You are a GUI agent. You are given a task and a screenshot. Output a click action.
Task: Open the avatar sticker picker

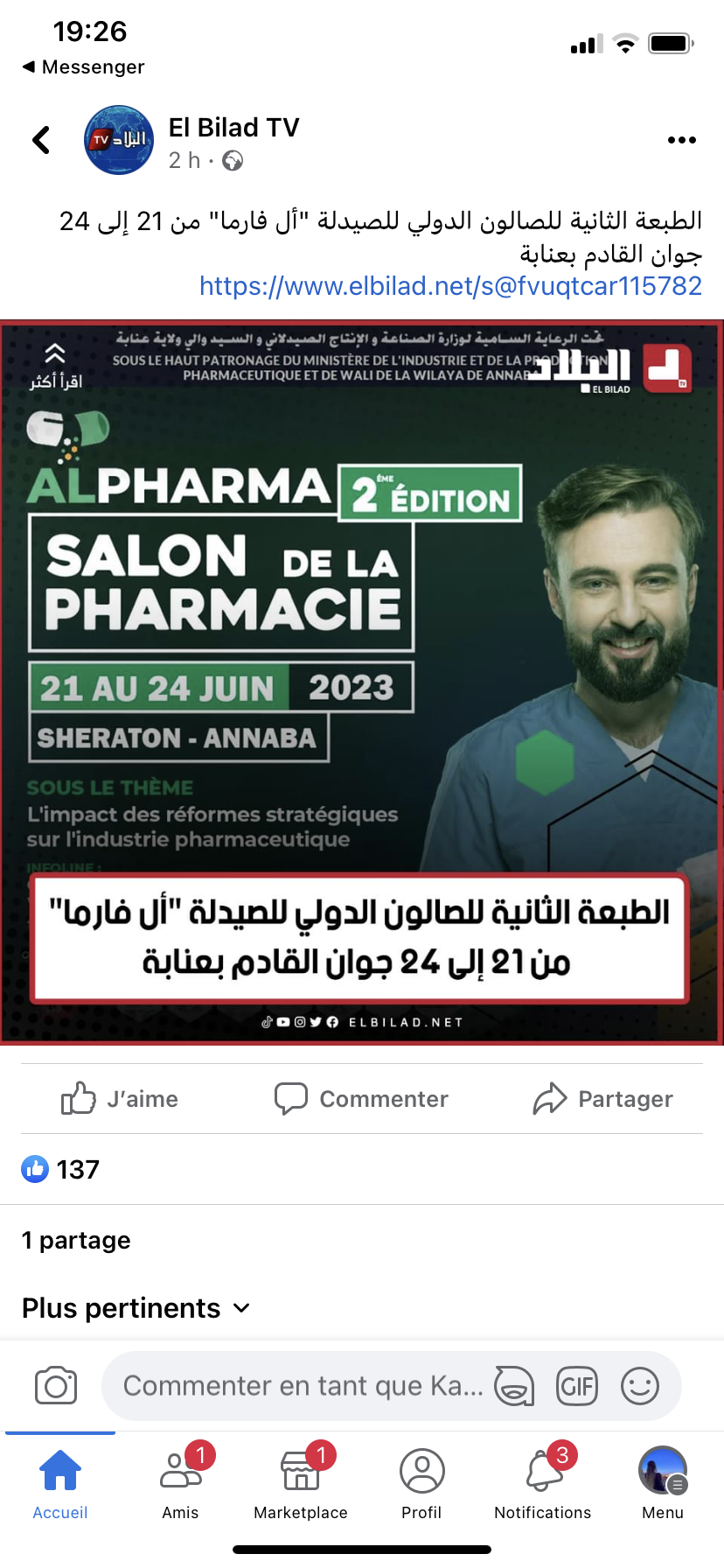[514, 1386]
